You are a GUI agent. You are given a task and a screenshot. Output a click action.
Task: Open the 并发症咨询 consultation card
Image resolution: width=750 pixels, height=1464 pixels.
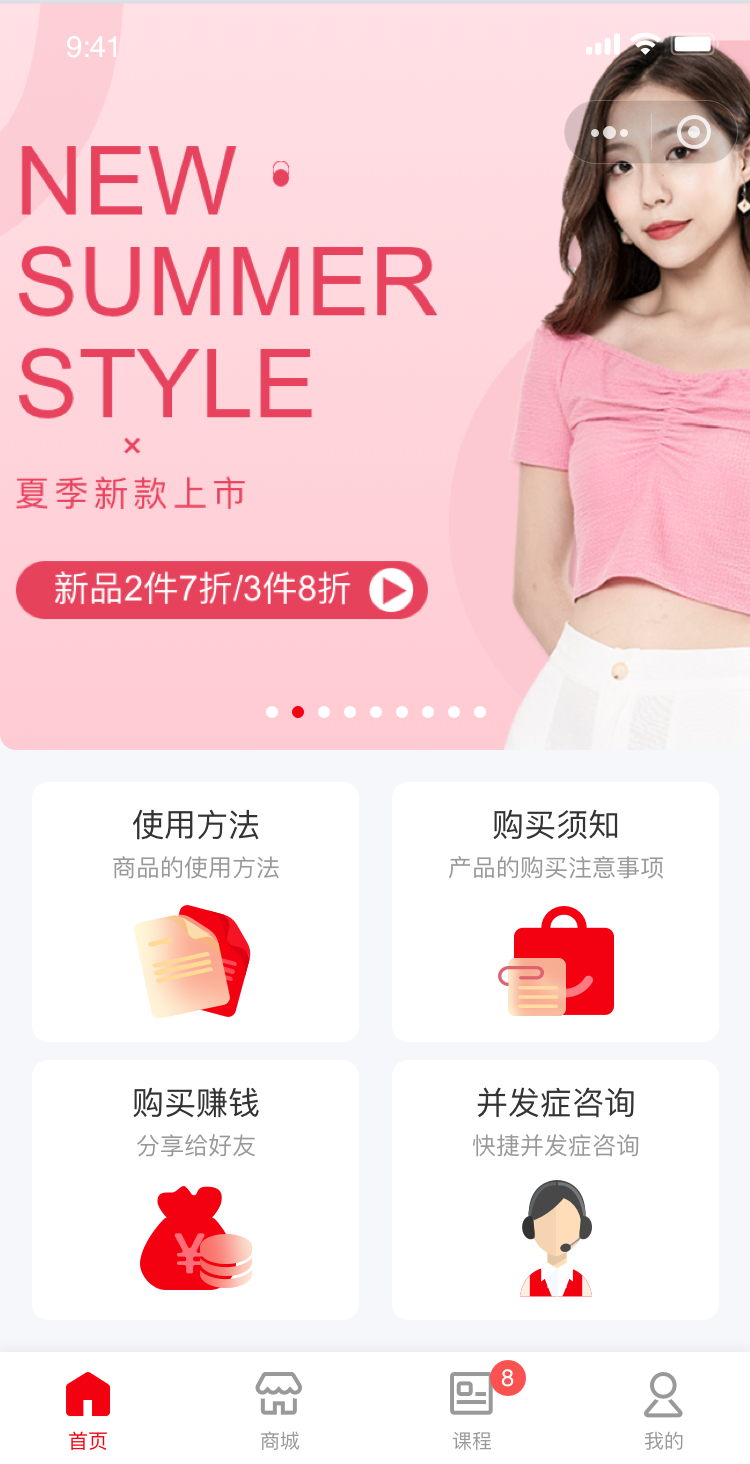point(555,1190)
